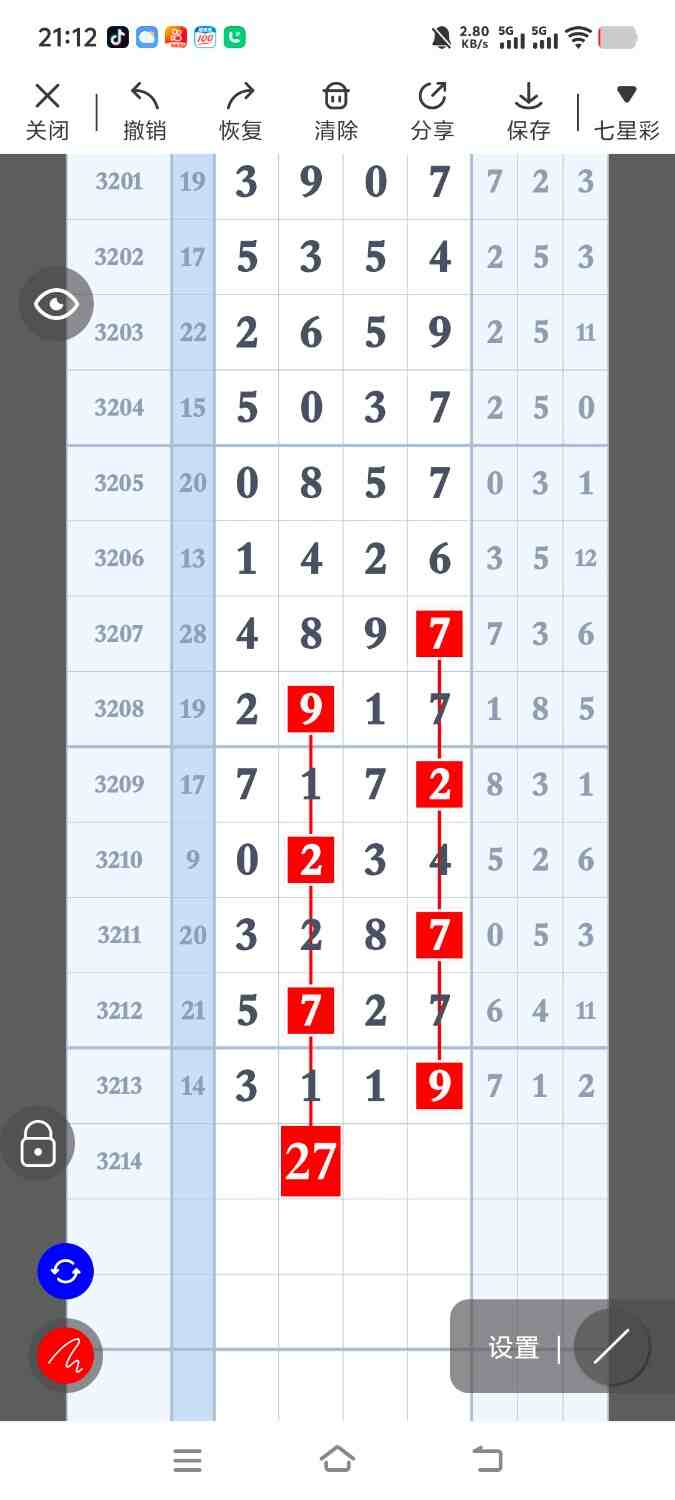Open the 七星彩 lottery dropdown

point(627,112)
